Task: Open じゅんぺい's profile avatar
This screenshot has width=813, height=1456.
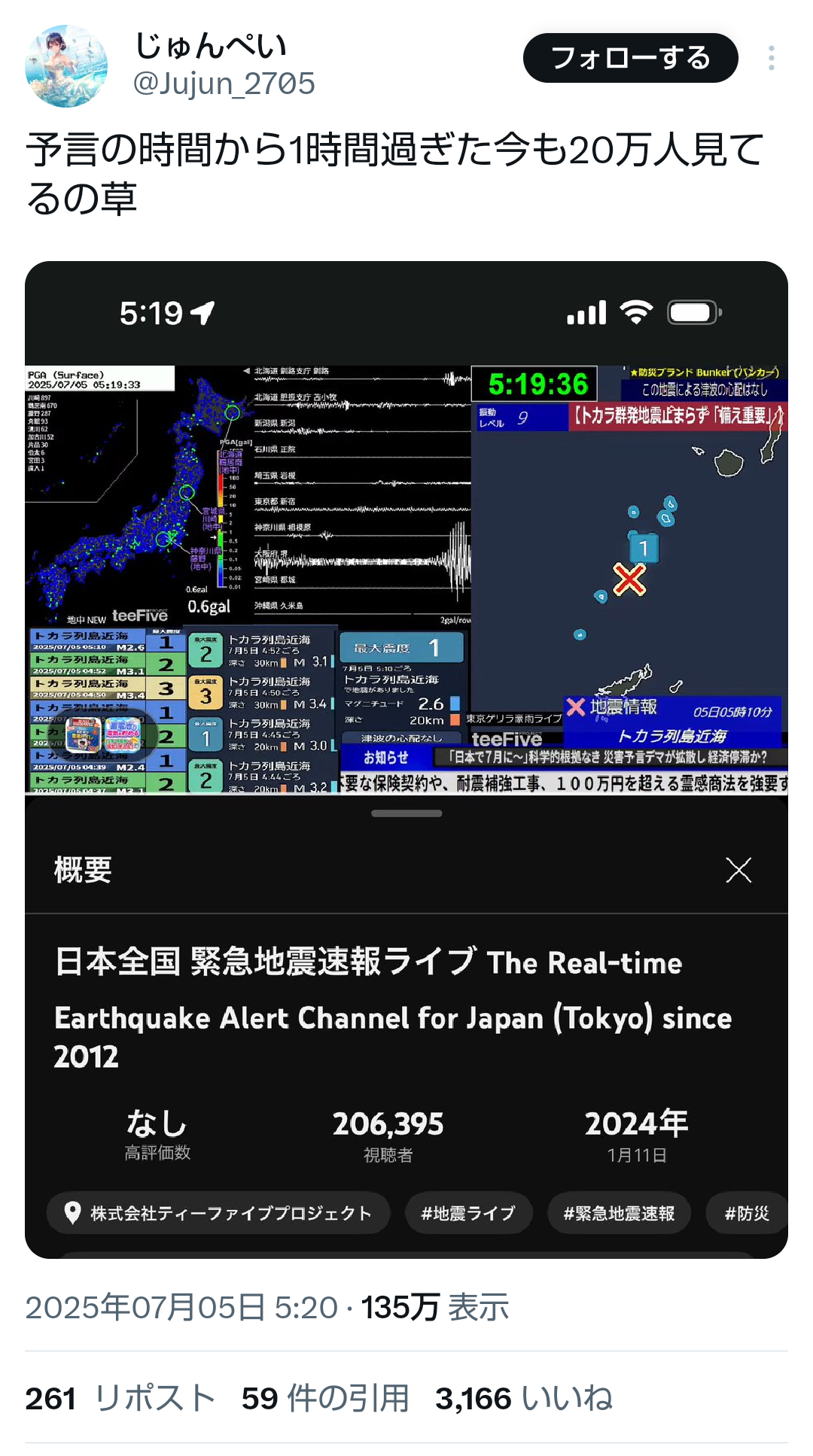Action: [x=66, y=66]
